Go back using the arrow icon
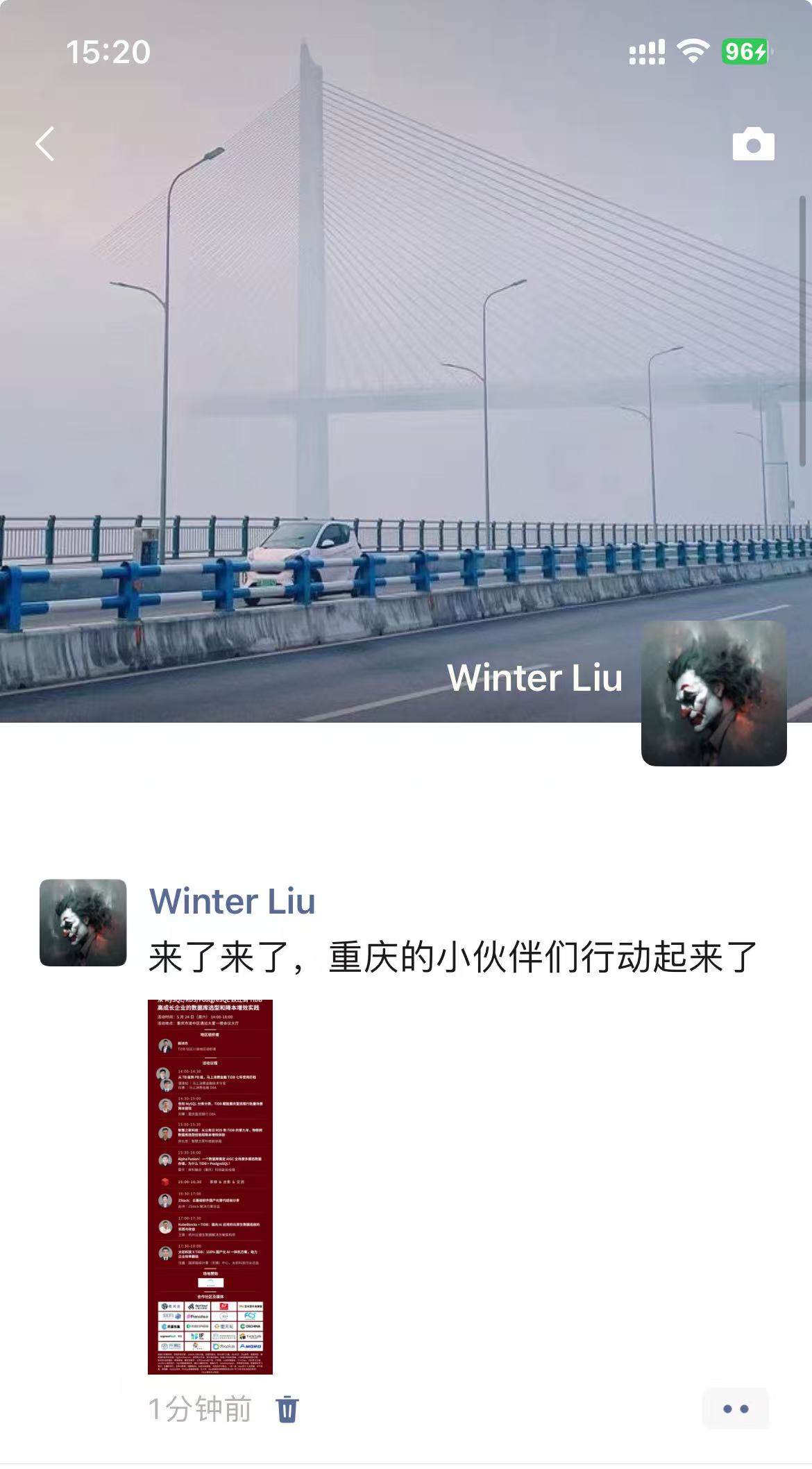Screen dimensions: 812x1469 (x=45, y=144)
